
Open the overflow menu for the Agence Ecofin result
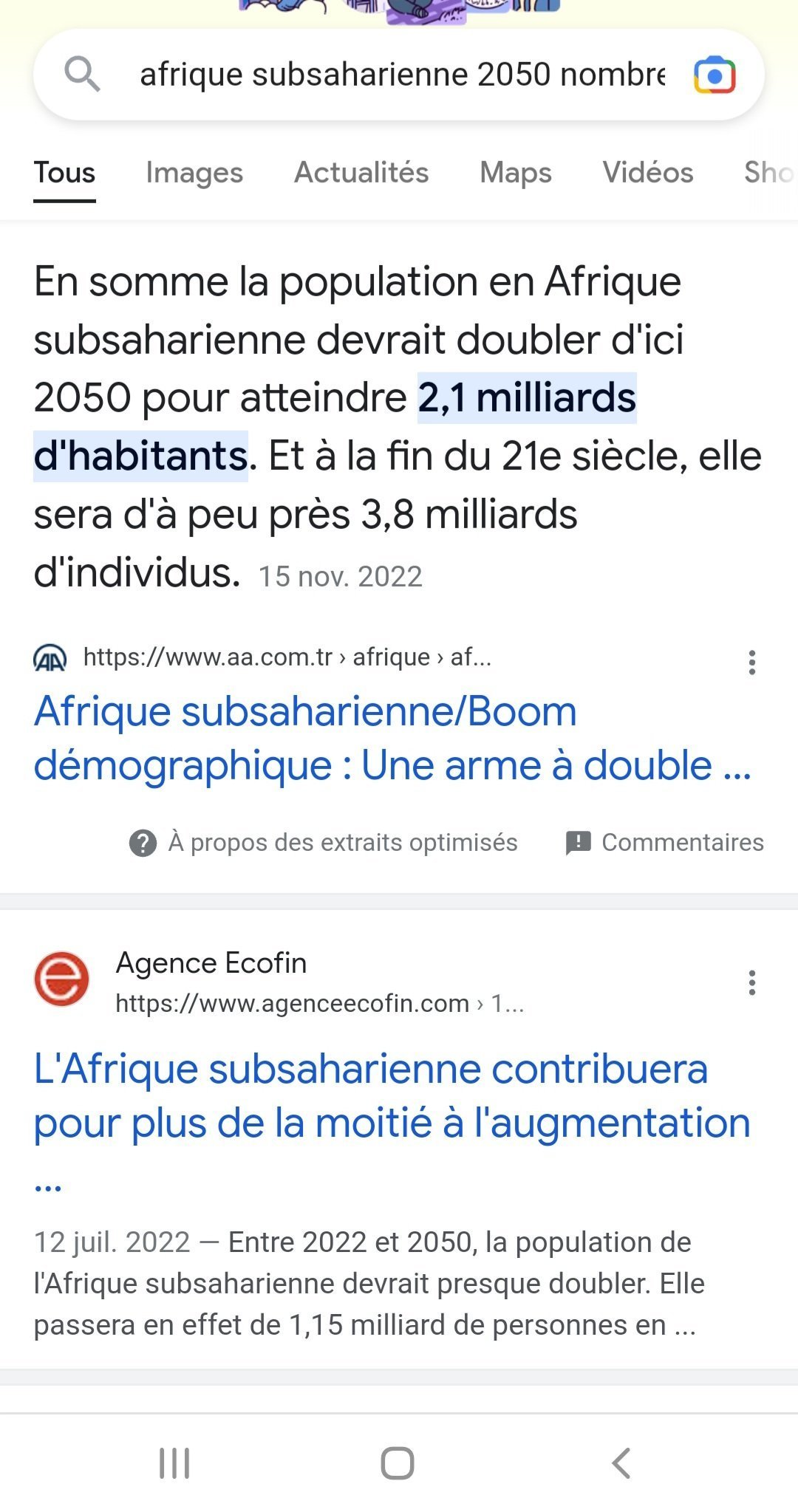(x=752, y=983)
